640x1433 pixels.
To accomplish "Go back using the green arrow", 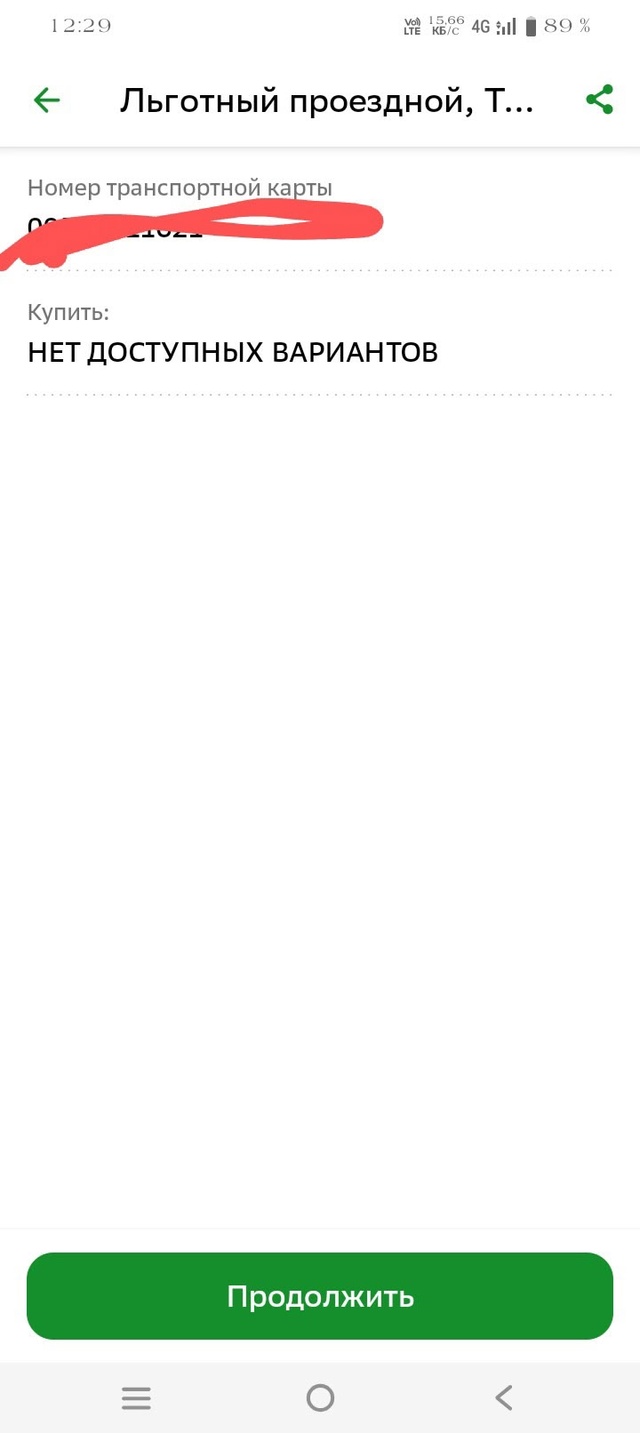I will click(x=47, y=100).
